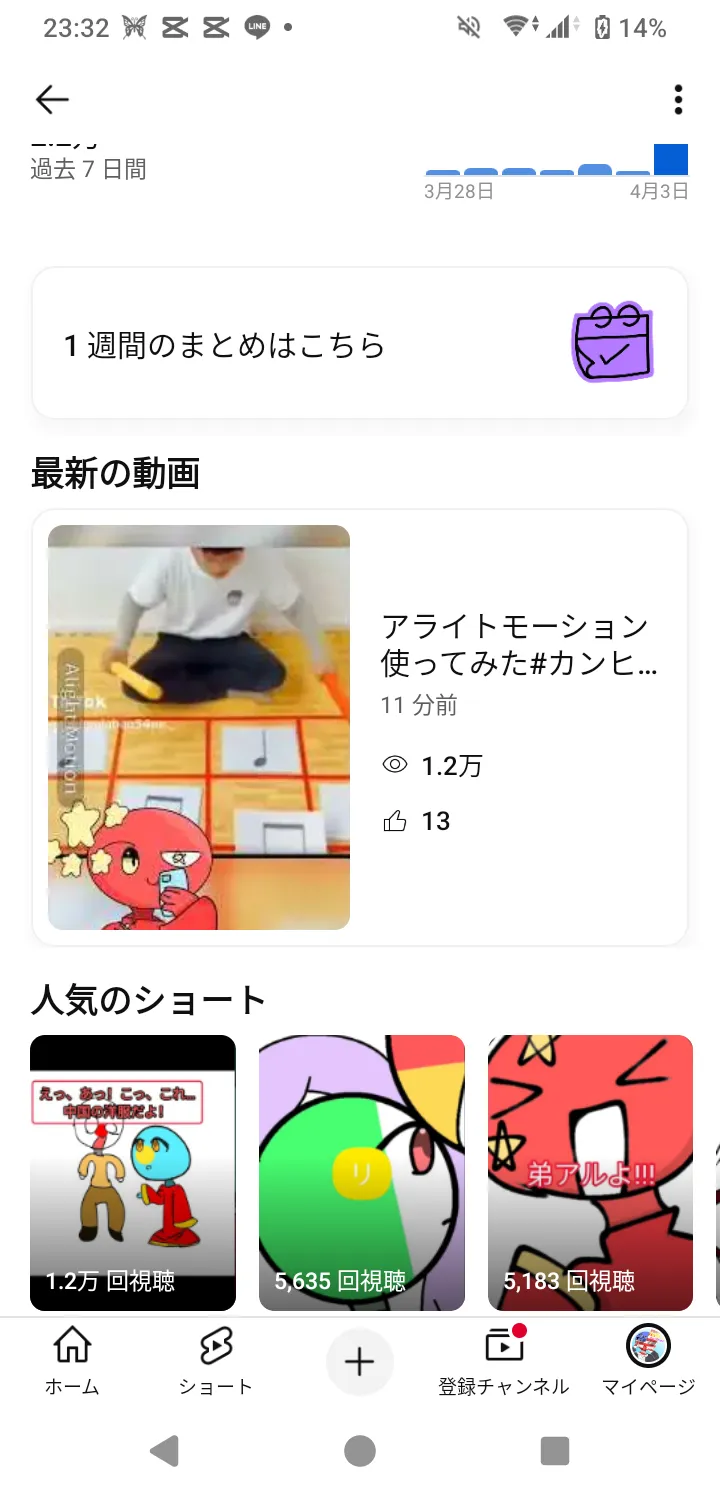The width and height of the screenshot is (720, 1496).
Task: Open the three-dot overflow menu
Action: click(678, 99)
